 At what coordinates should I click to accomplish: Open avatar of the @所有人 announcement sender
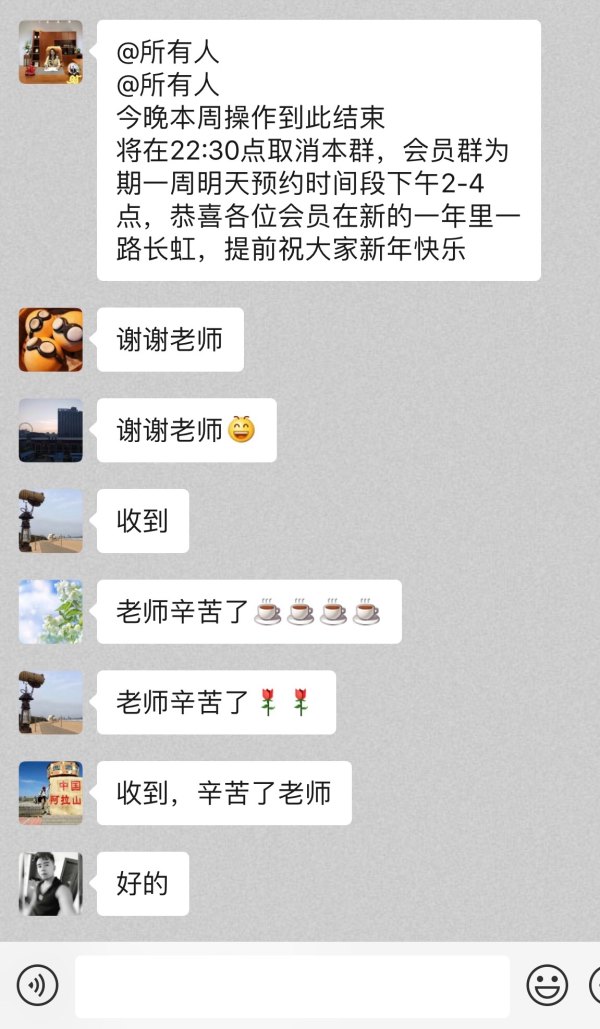pyautogui.click(x=51, y=52)
